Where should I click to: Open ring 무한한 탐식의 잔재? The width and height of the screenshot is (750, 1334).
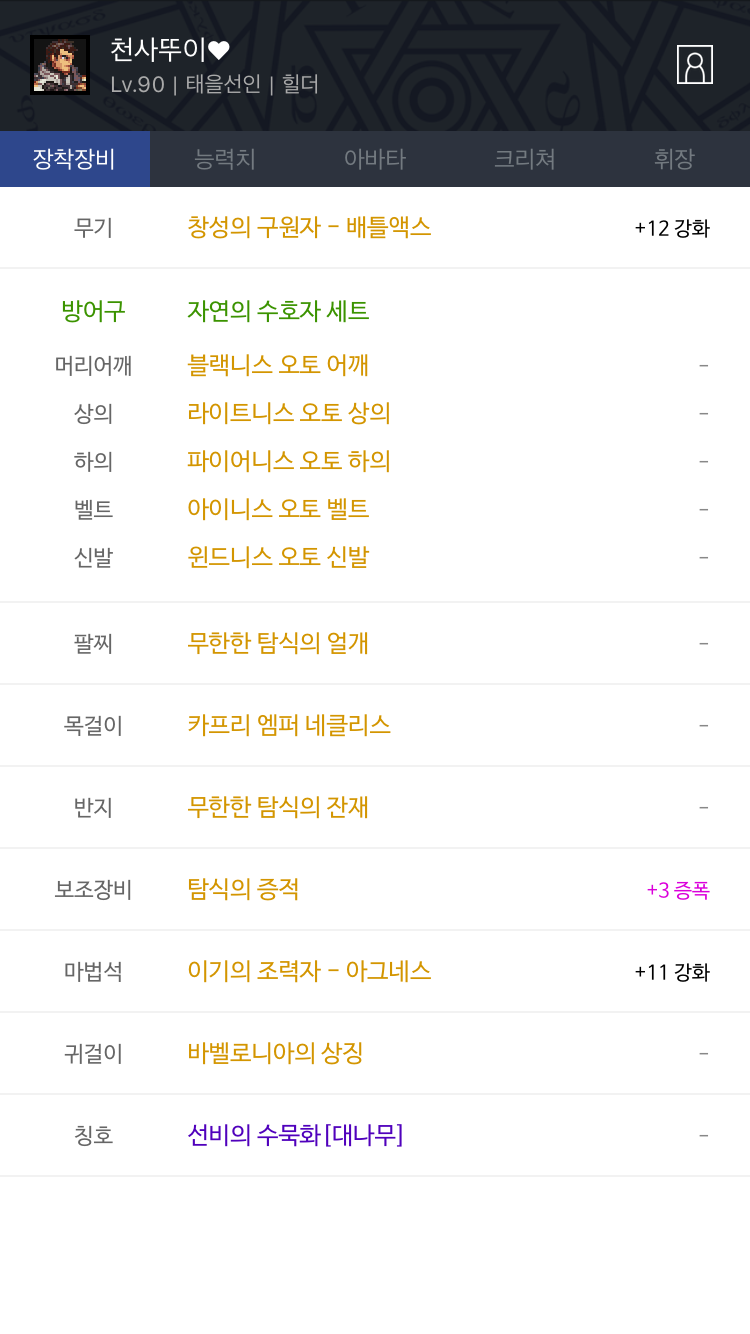pos(278,807)
